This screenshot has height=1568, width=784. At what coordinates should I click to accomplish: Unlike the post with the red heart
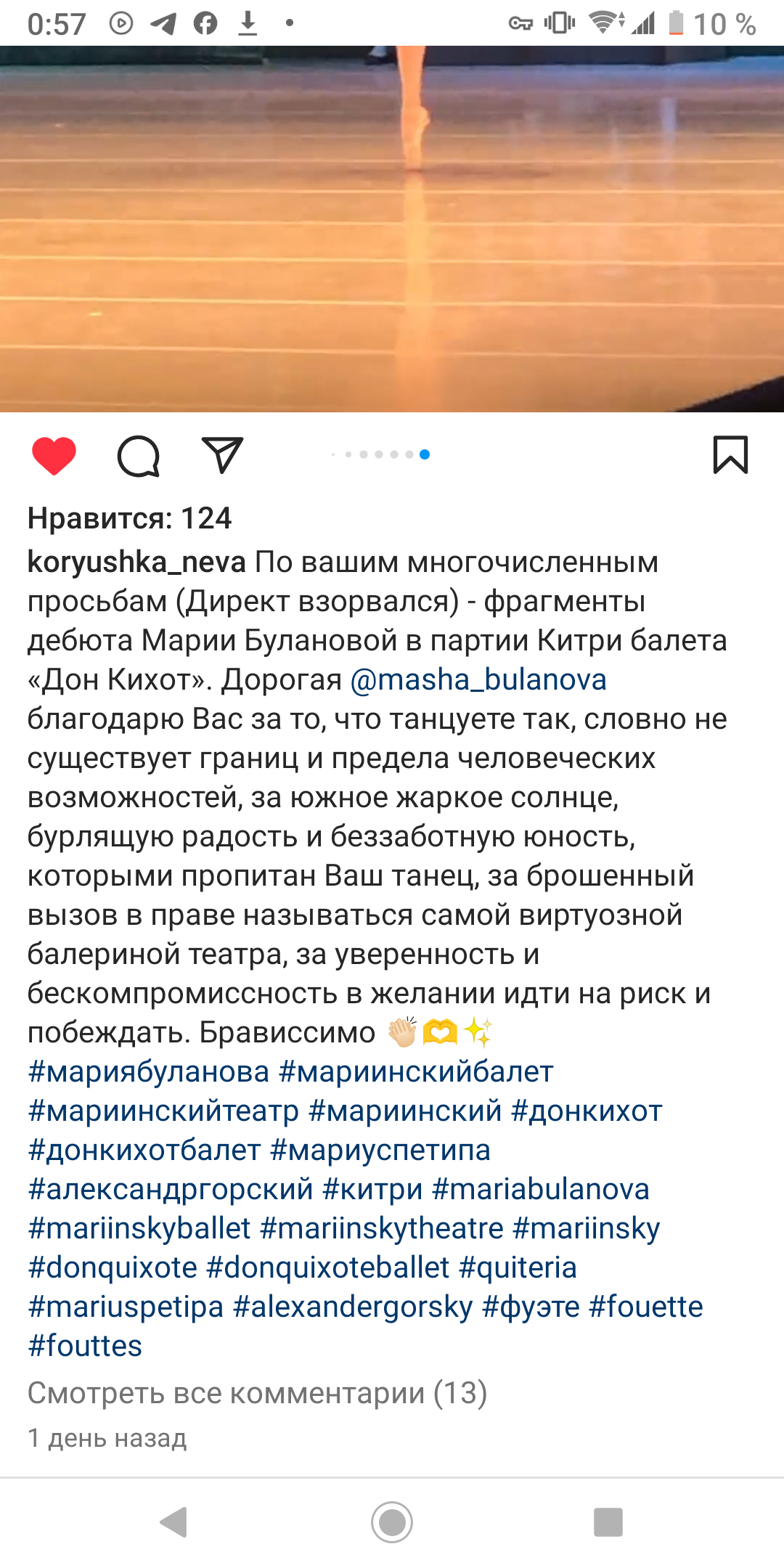[x=54, y=456]
